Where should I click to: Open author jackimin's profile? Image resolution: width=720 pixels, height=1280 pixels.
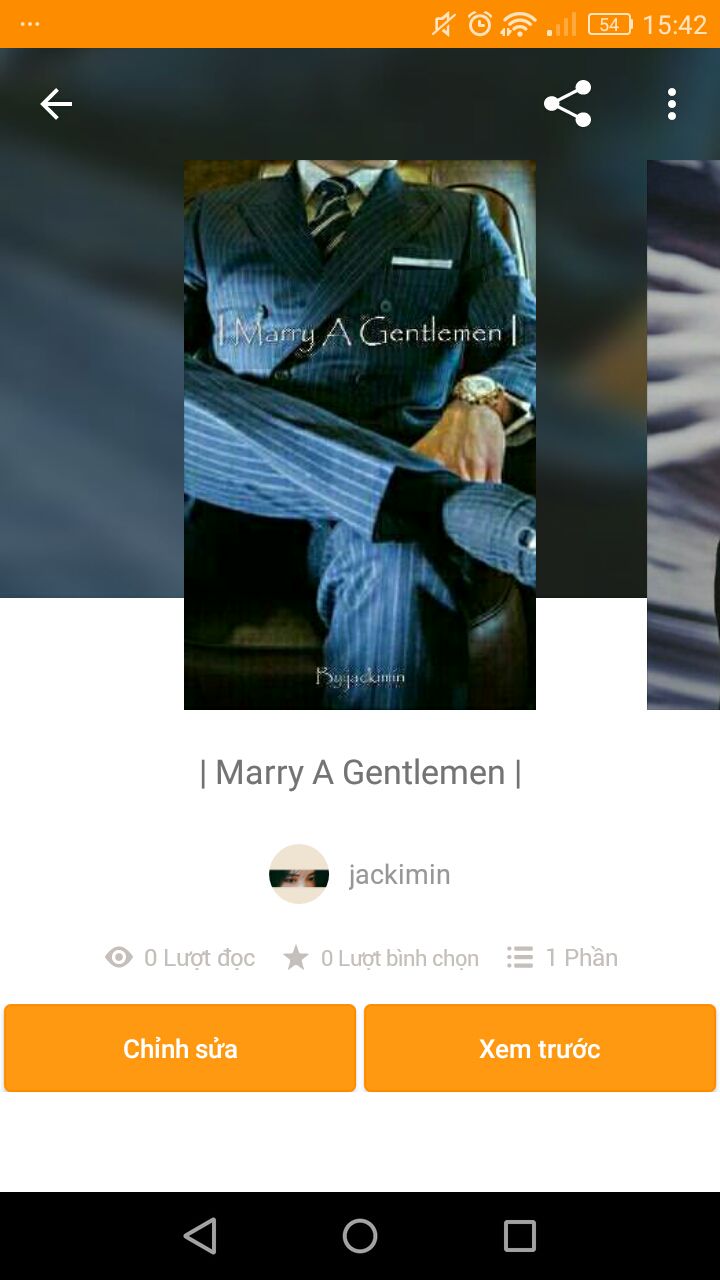360,874
